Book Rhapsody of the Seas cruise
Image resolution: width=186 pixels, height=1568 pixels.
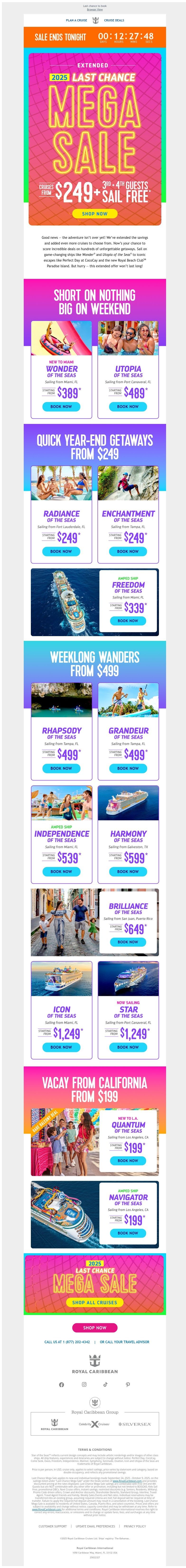61,768
